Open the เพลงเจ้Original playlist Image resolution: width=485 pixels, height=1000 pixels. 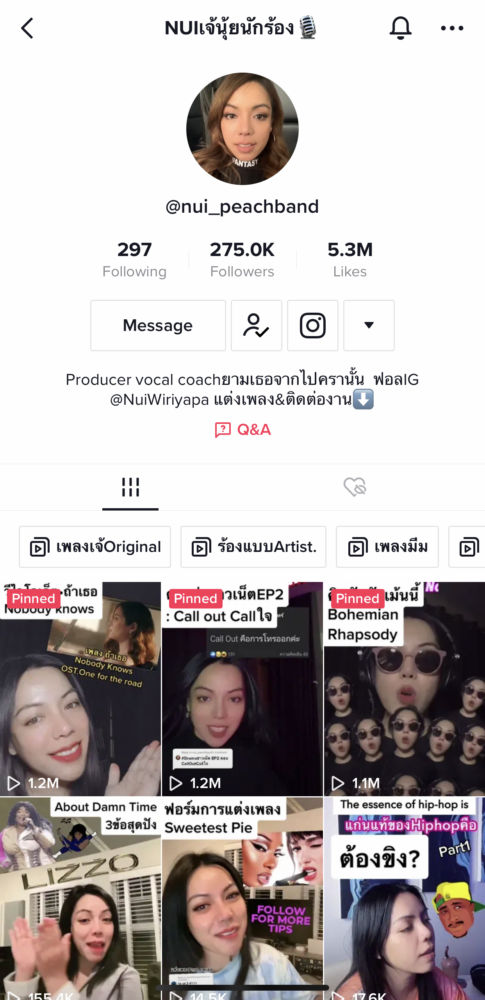(x=95, y=547)
